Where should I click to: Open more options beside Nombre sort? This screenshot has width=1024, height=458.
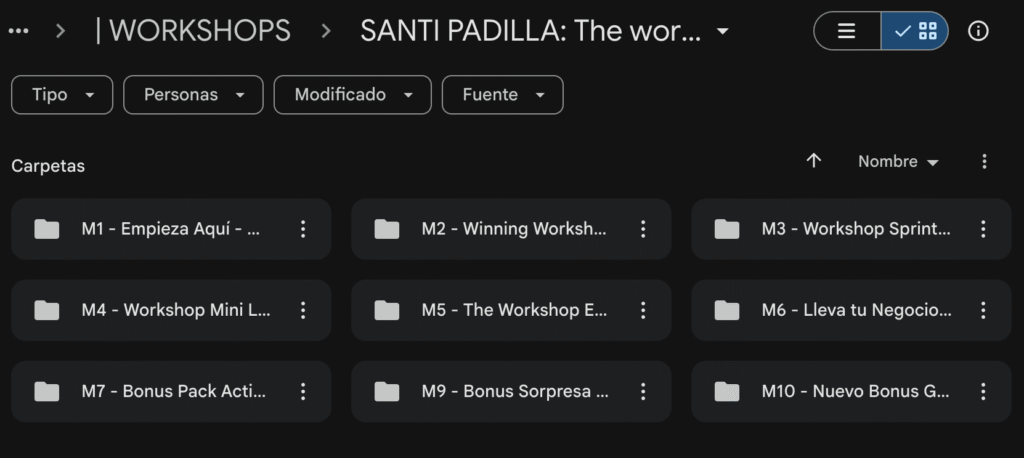click(x=984, y=161)
